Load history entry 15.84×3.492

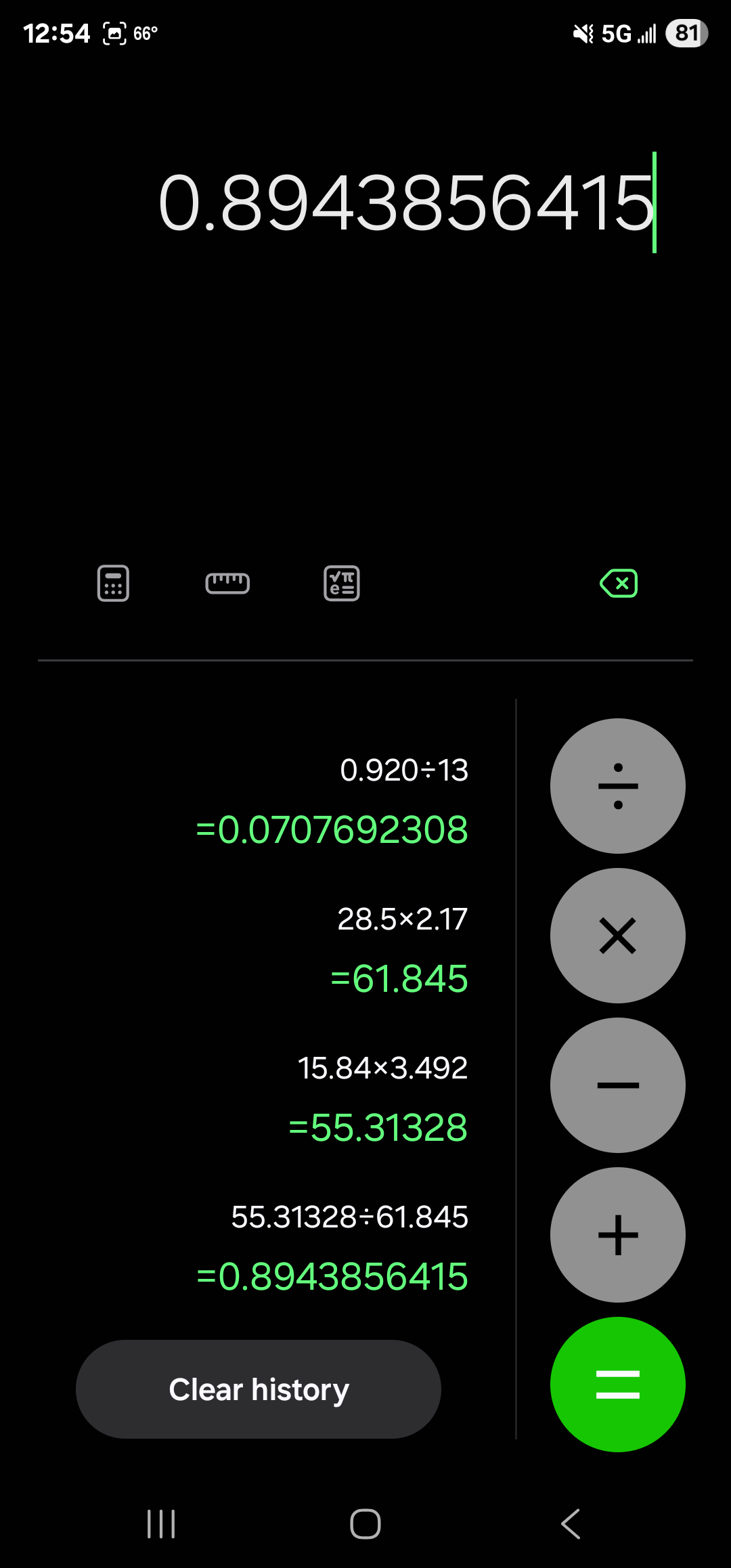tap(382, 1068)
